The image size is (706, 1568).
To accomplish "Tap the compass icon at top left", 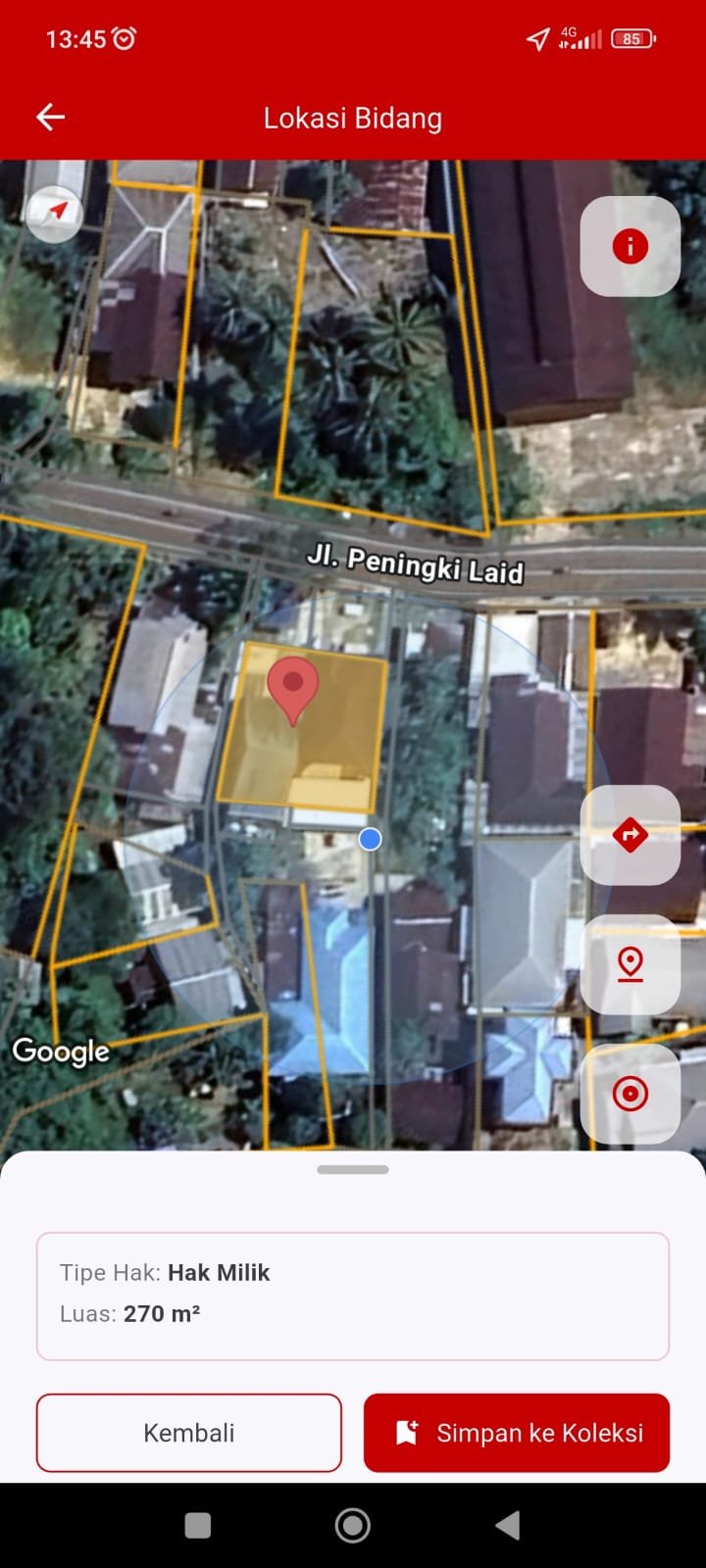I will click(54, 213).
